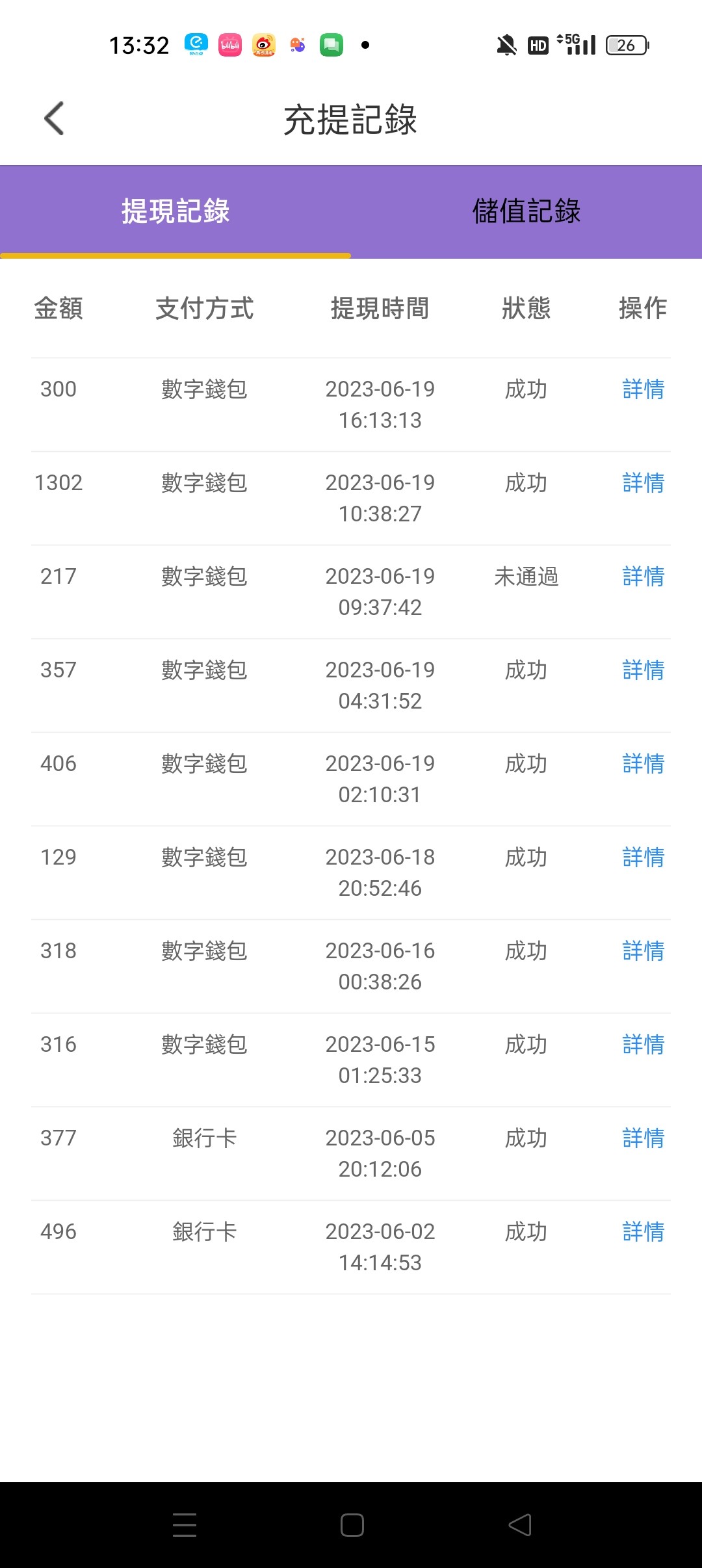Open recent apps from the navigation bar
The image size is (702, 1568).
(185, 1525)
